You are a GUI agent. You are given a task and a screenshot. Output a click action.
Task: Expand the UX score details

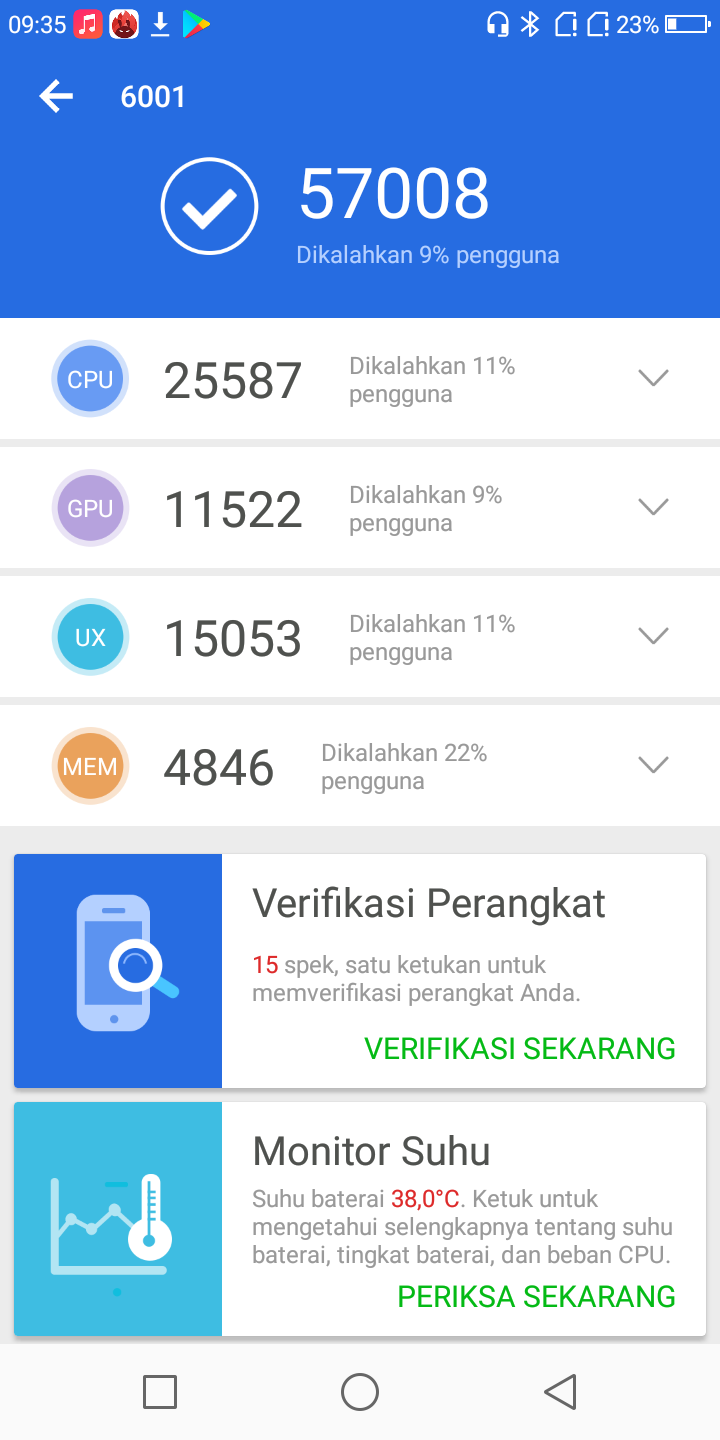(653, 636)
